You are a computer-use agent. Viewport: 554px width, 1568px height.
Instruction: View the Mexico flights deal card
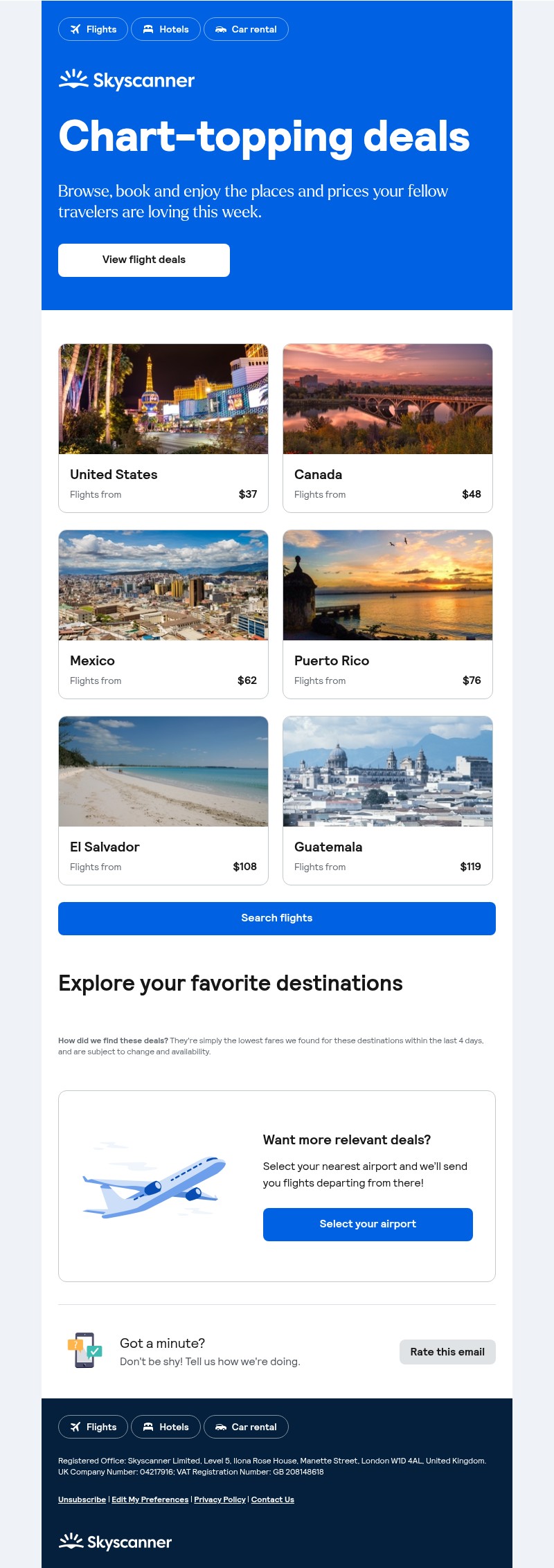(x=163, y=614)
